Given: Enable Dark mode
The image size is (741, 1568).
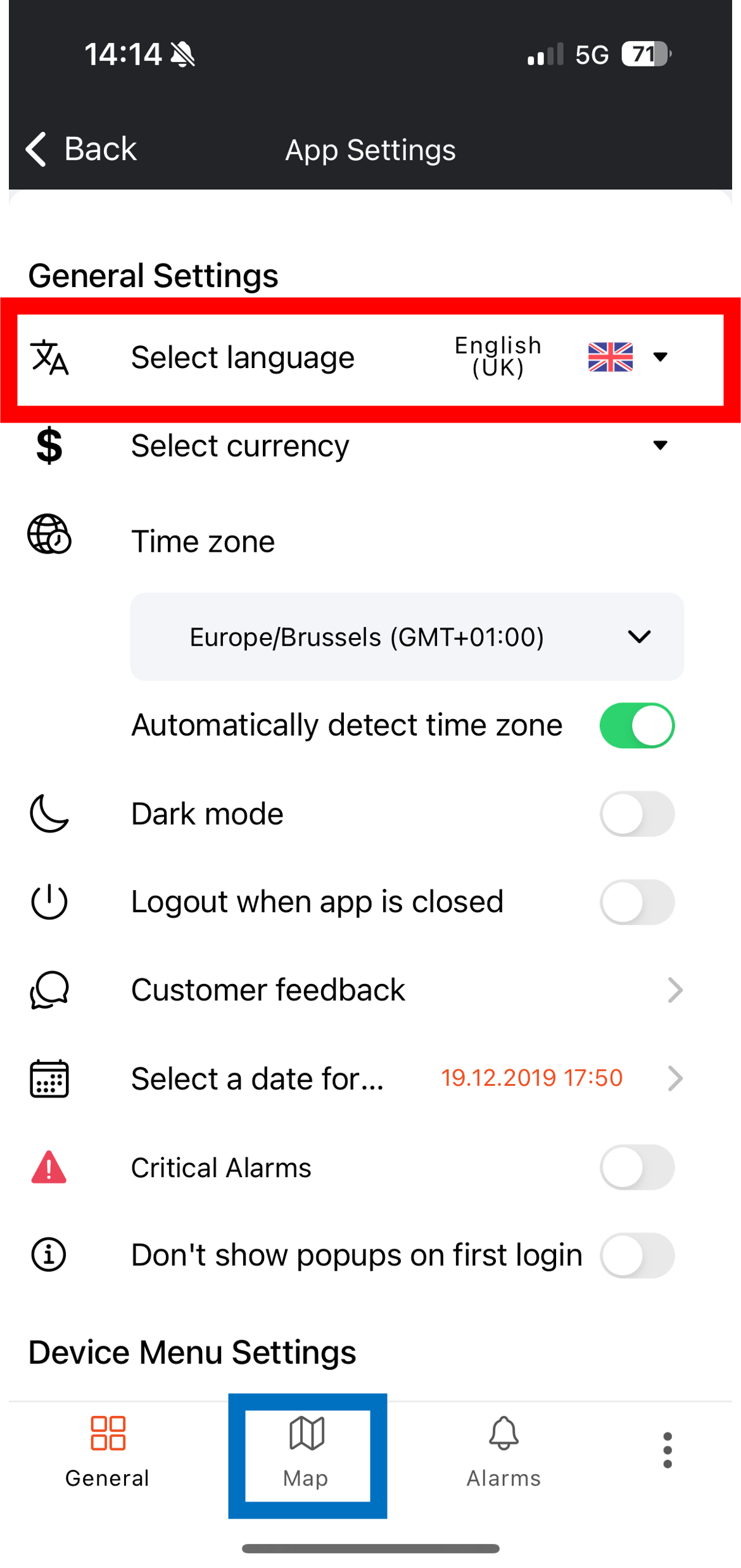Looking at the screenshot, I should [637, 814].
